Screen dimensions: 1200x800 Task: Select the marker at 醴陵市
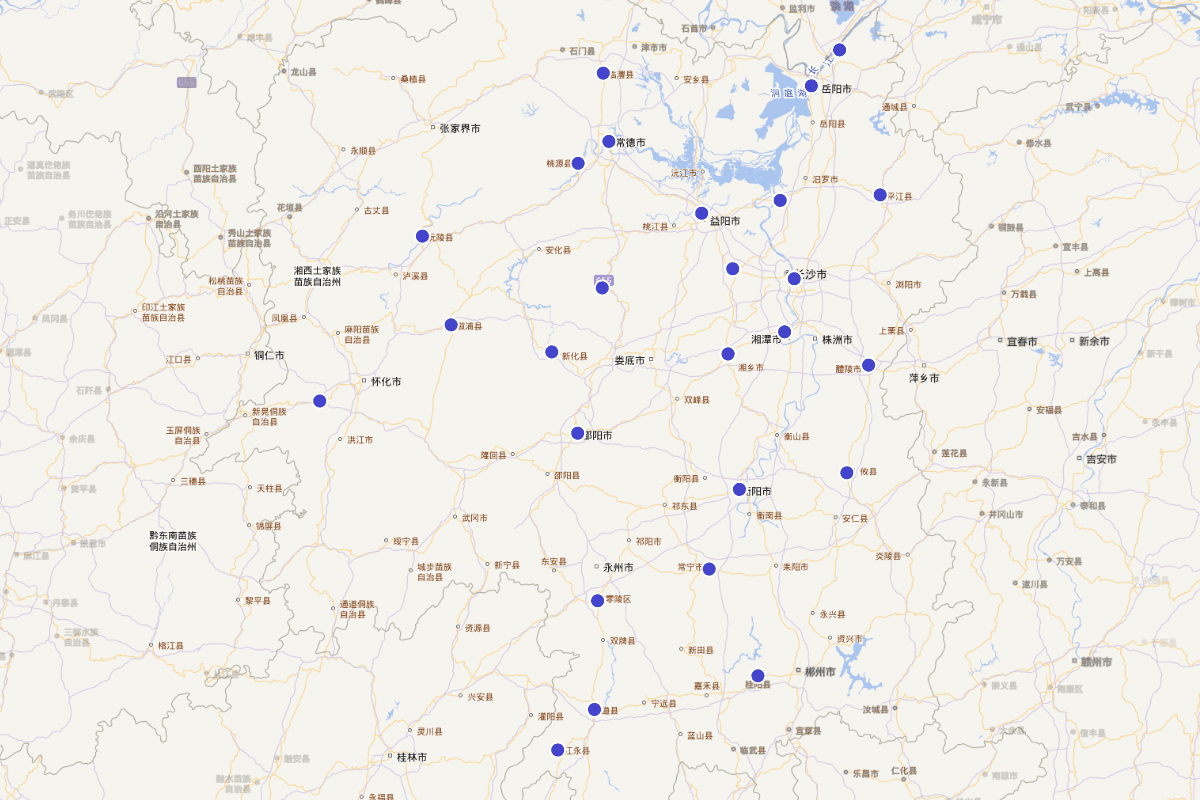tap(868, 365)
